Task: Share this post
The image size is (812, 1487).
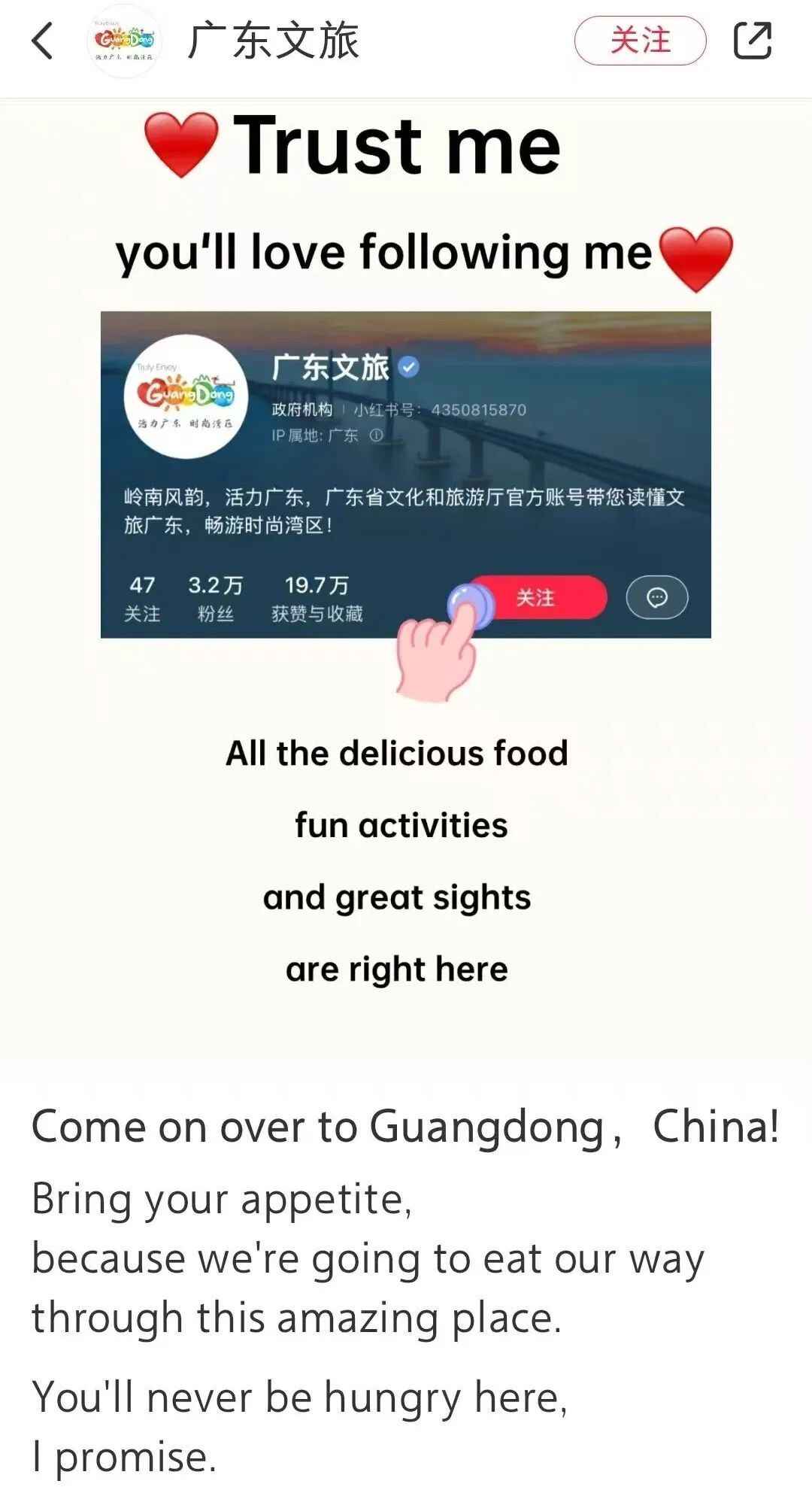Action: (x=753, y=41)
